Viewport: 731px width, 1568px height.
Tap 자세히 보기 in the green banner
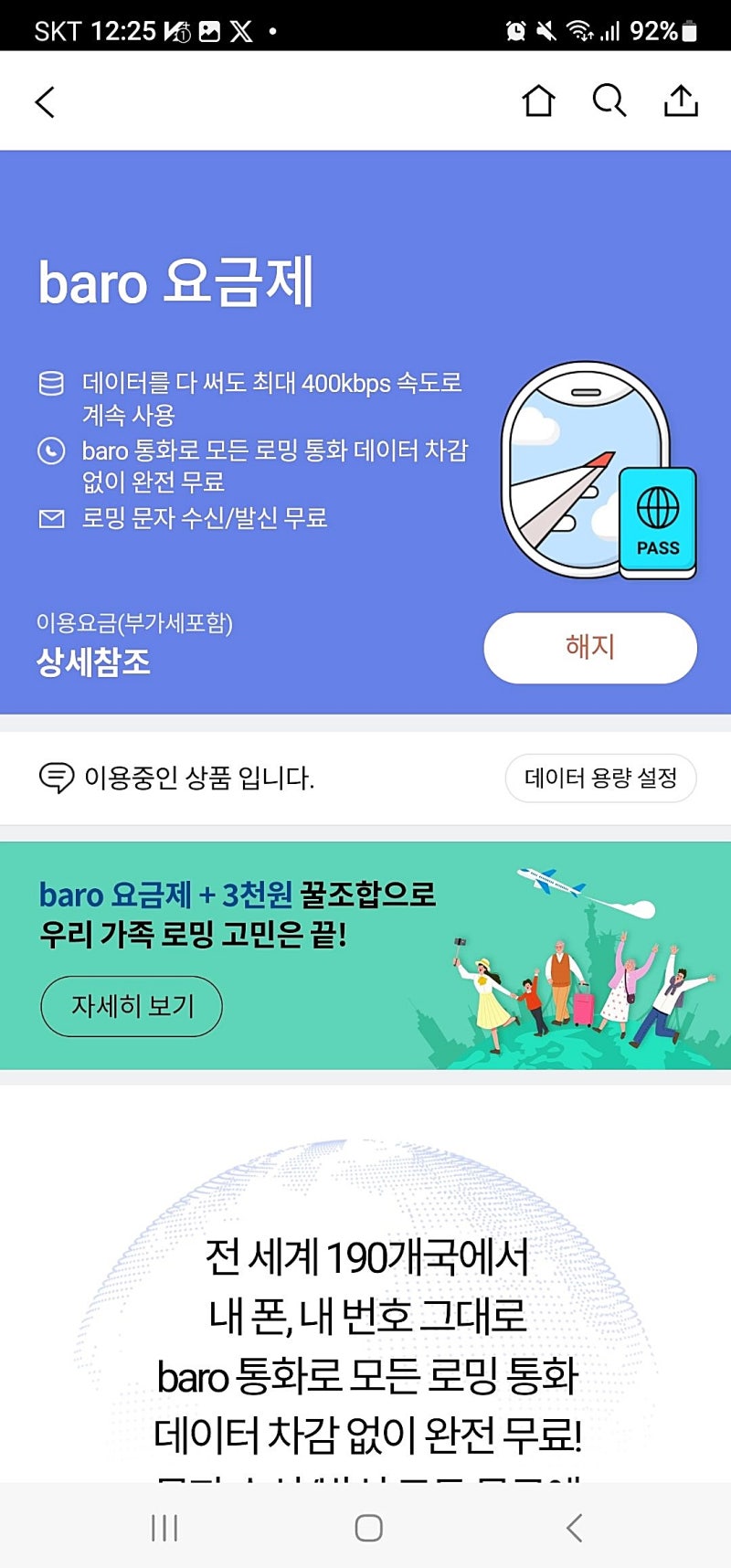tap(132, 1006)
